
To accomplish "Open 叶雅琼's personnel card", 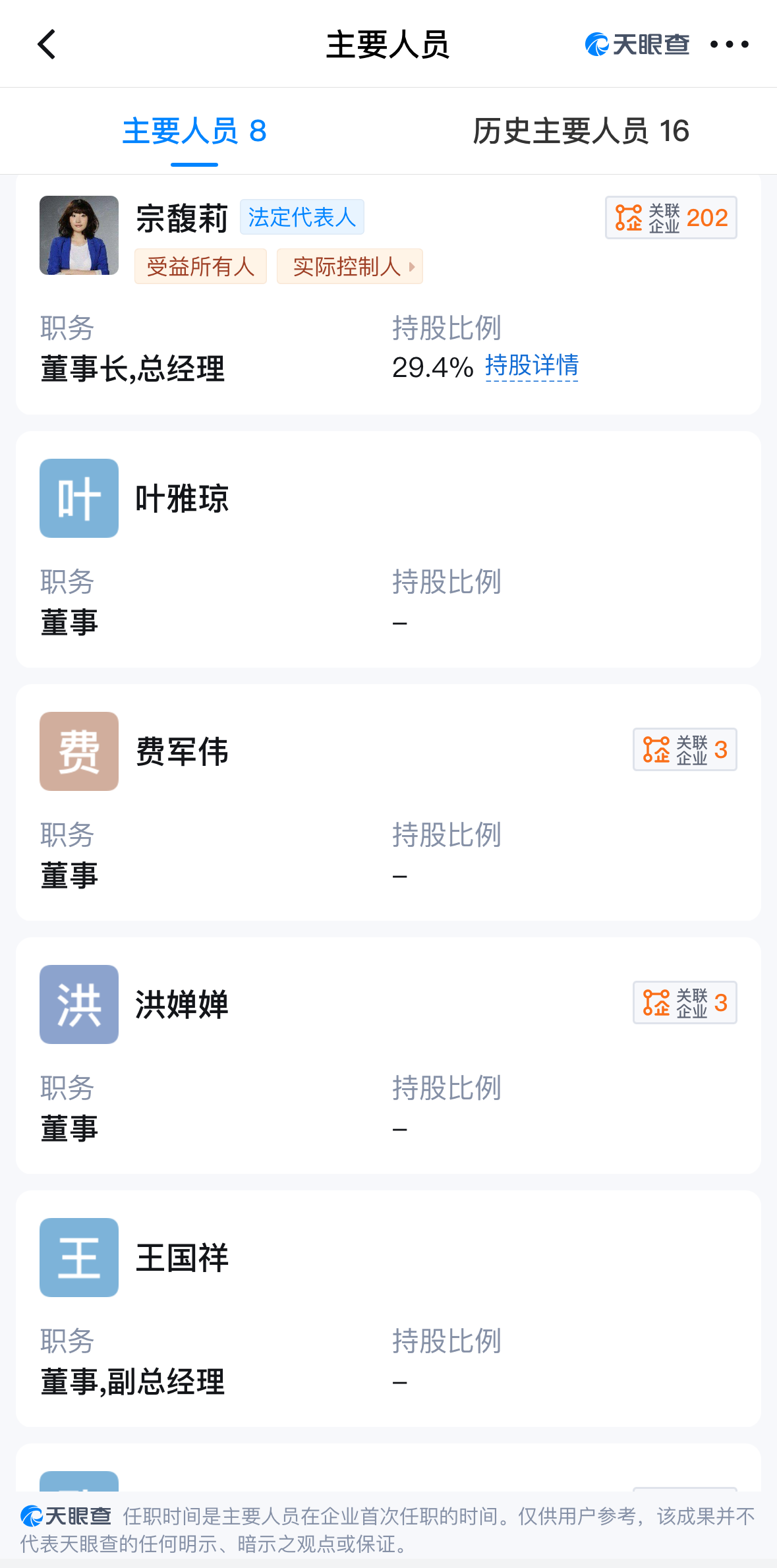I will coord(182,499).
